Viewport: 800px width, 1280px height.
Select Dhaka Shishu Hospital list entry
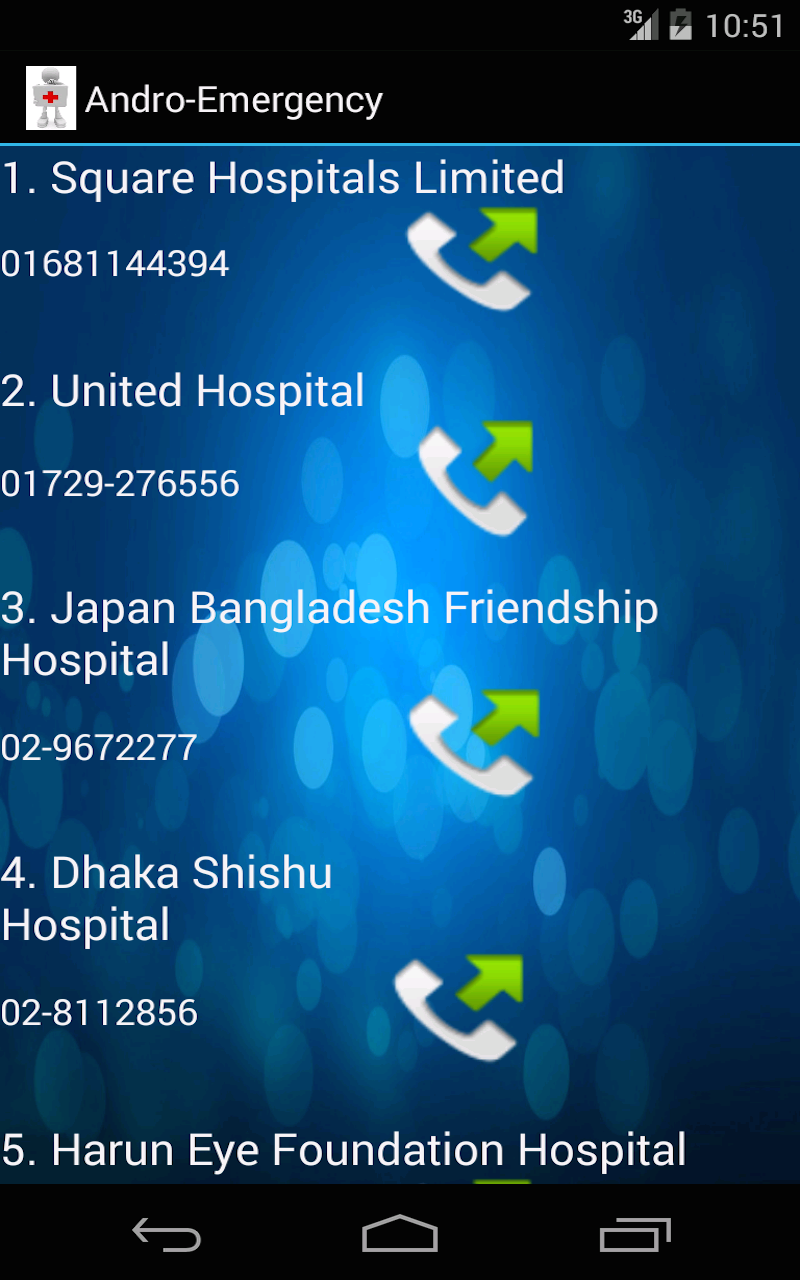coord(166,897)
